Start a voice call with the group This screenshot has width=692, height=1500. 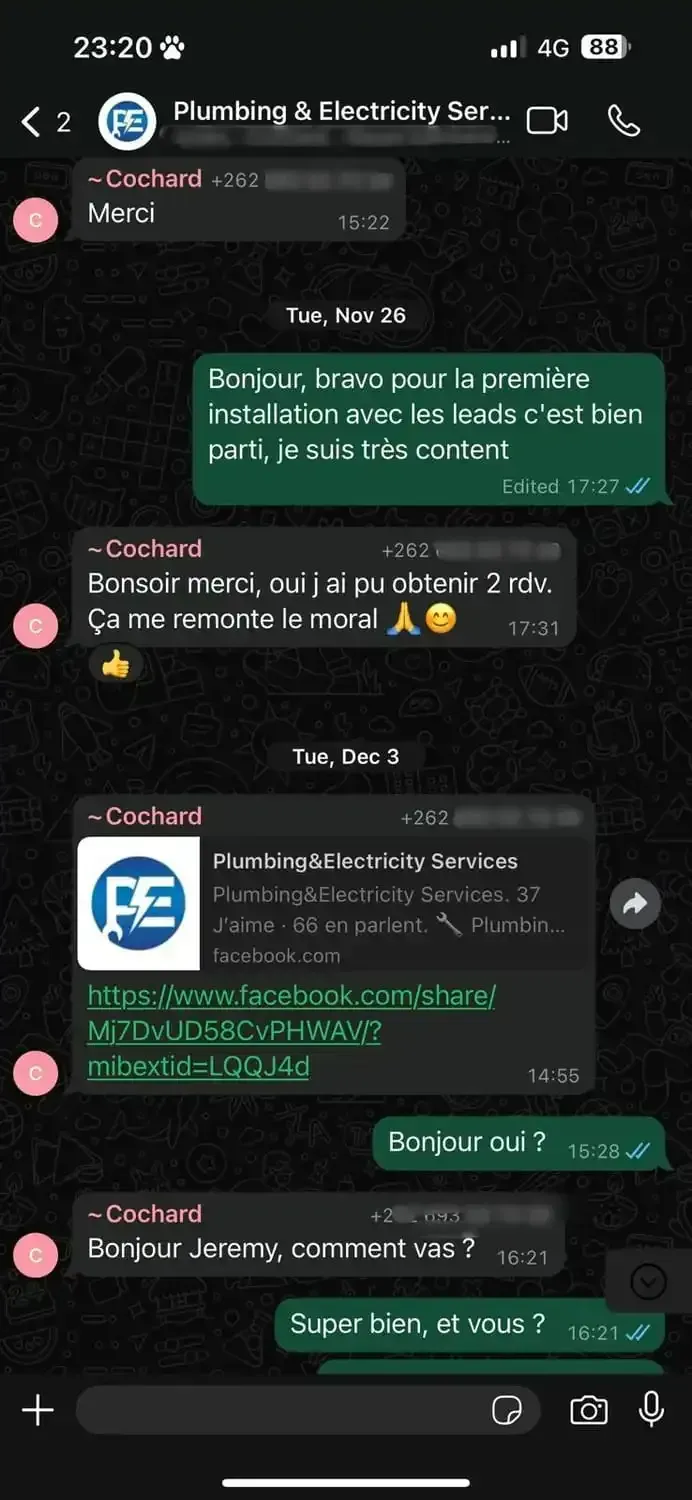pyautogui.click(x=623, y=121)
